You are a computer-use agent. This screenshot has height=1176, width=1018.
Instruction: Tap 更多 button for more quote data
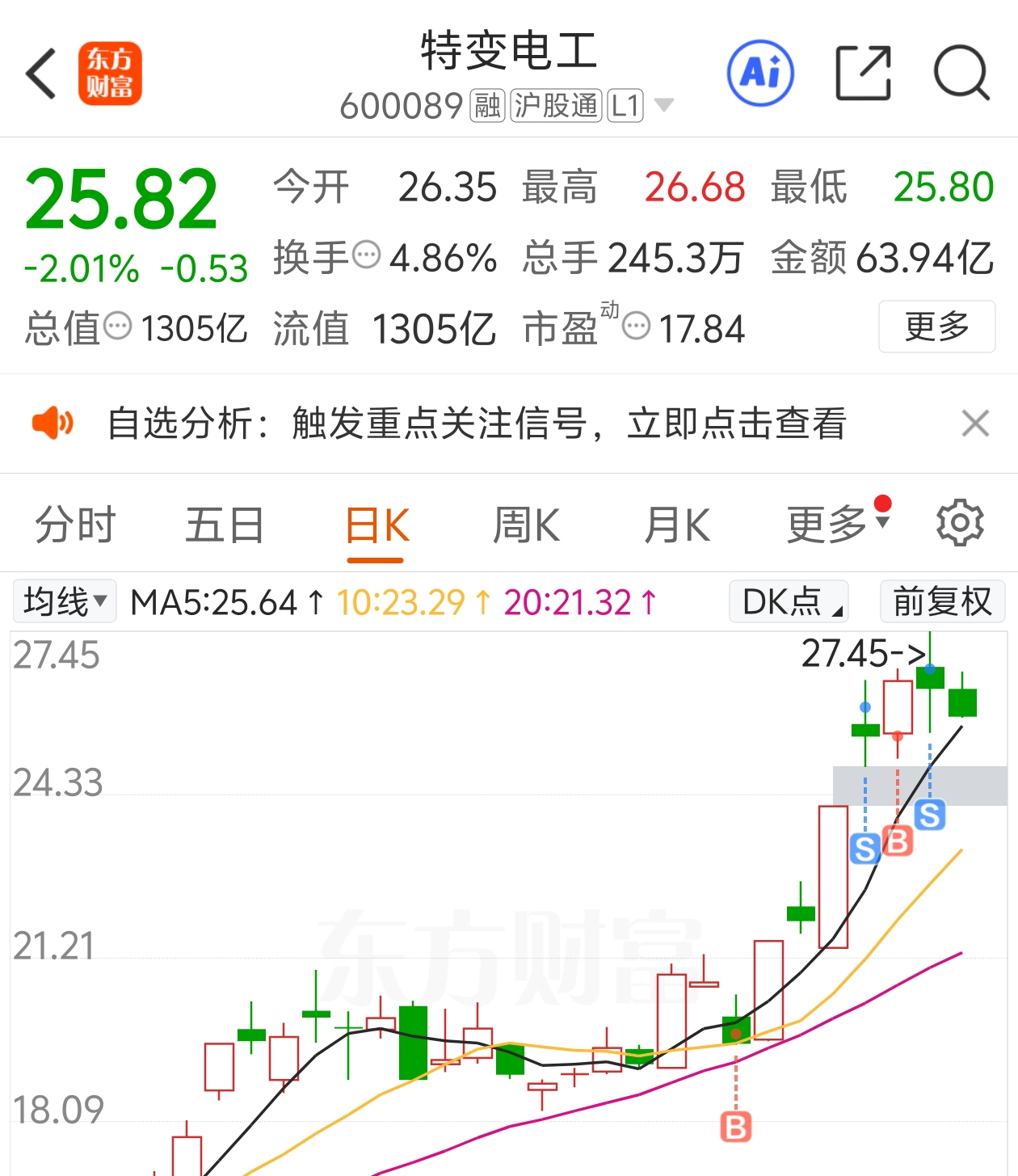tap(936, 327)
